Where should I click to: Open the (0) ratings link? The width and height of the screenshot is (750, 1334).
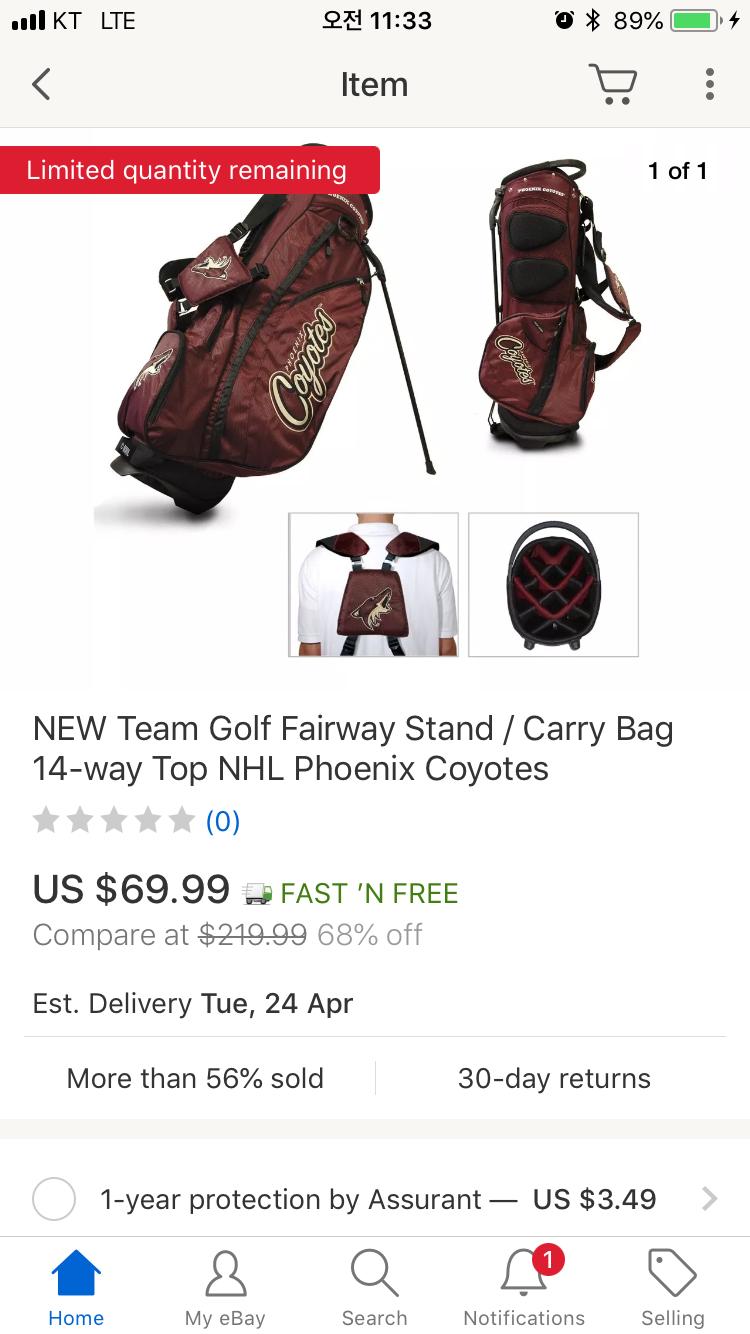(222, 822)
